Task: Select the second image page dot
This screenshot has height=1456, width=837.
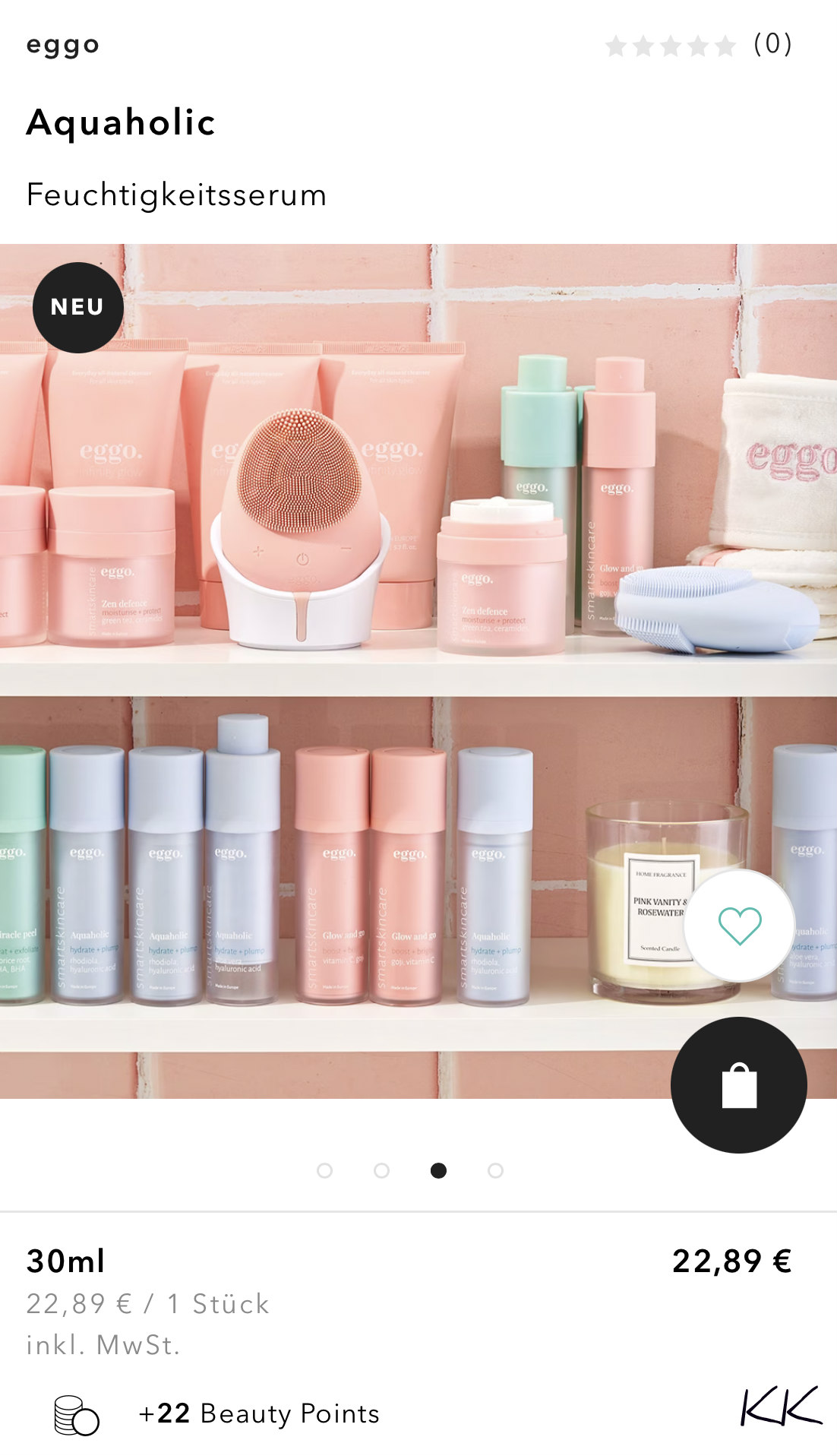Action: (x=381, y=1170)
